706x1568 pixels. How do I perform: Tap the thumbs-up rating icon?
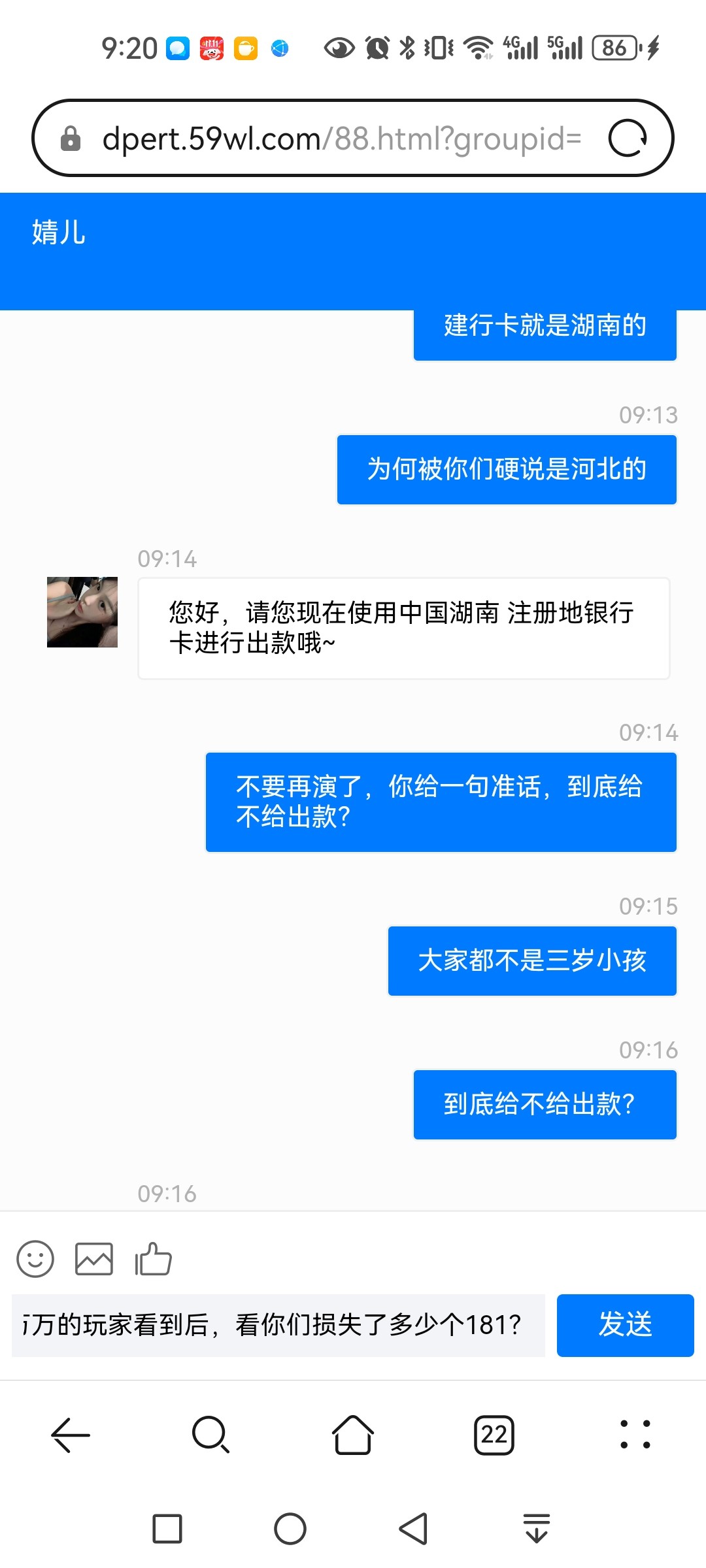click(x=153, y=1258)
